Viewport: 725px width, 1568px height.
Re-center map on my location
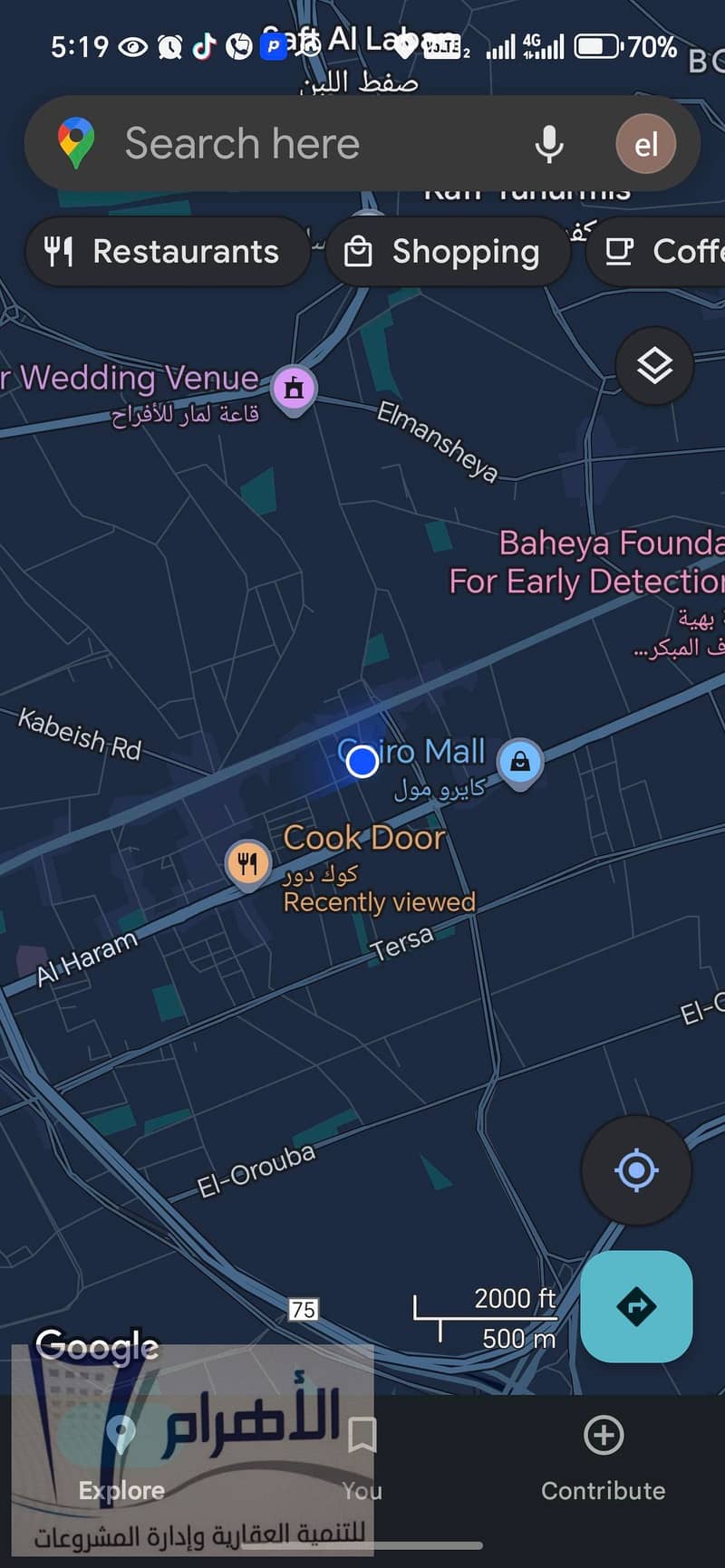point(636,1170)
